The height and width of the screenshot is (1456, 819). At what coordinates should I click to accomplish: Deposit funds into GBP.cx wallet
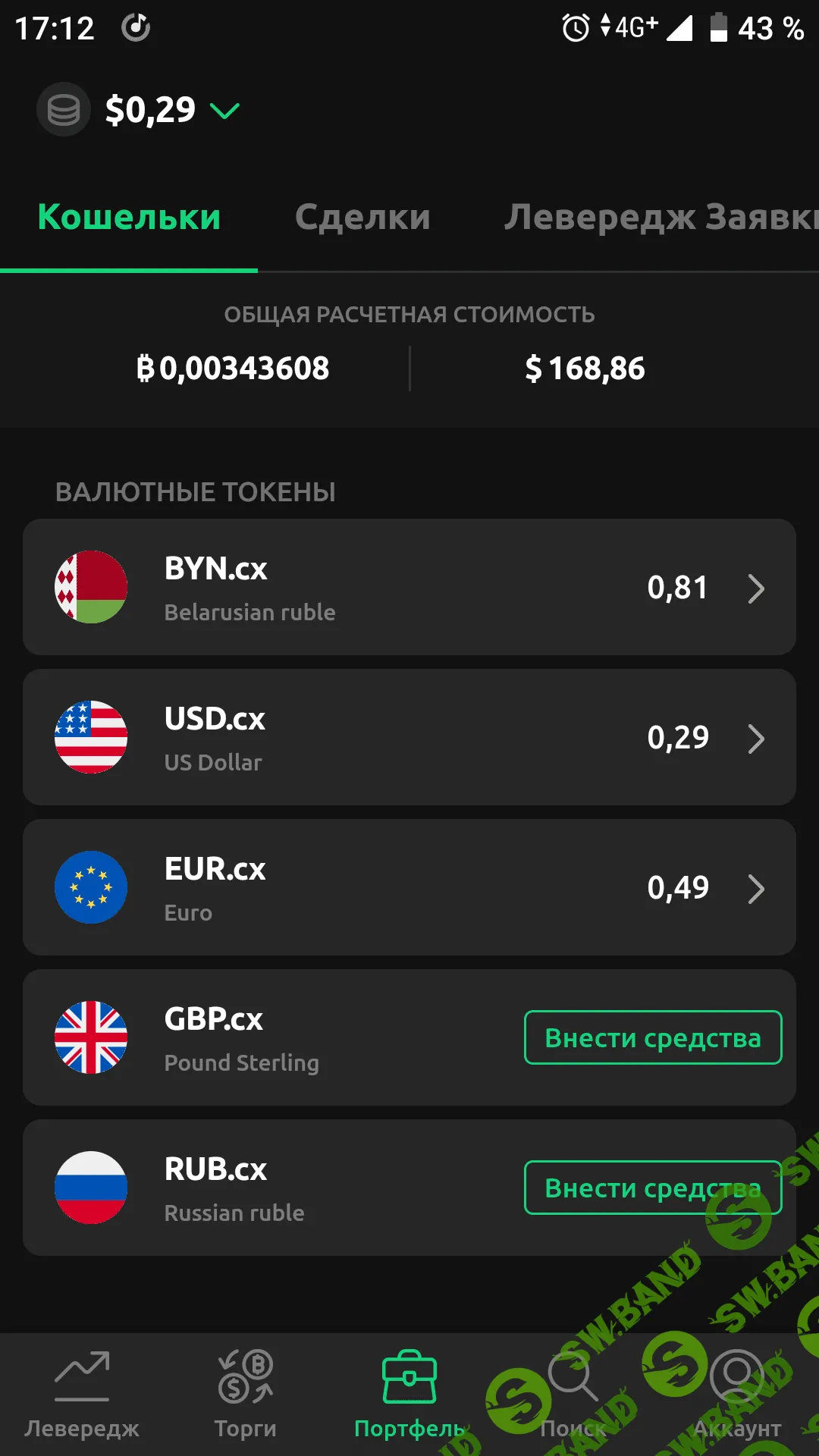pyautogui.click(x=652, y=1037)
